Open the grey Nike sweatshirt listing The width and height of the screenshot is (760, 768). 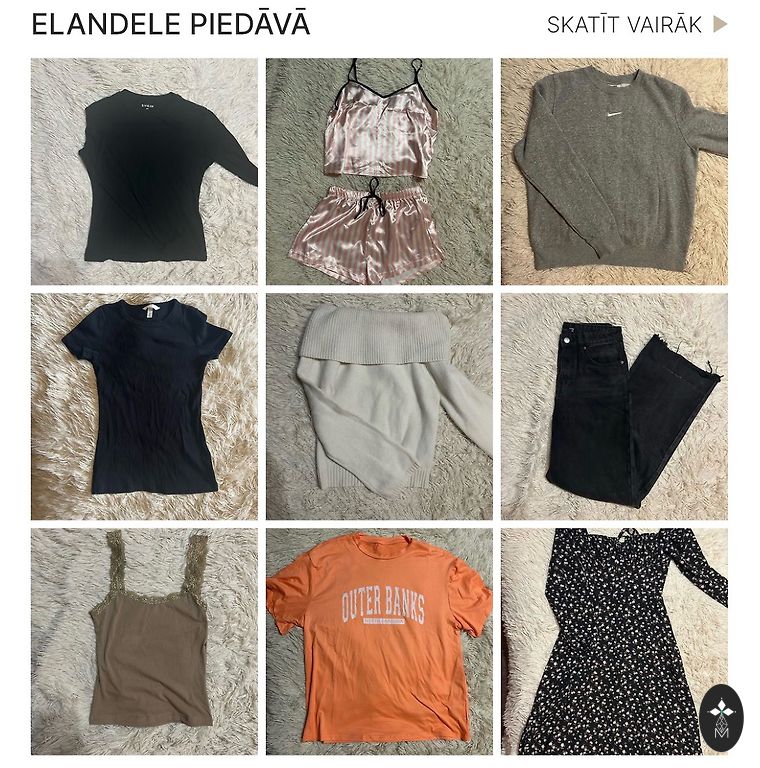coord(614,171)
